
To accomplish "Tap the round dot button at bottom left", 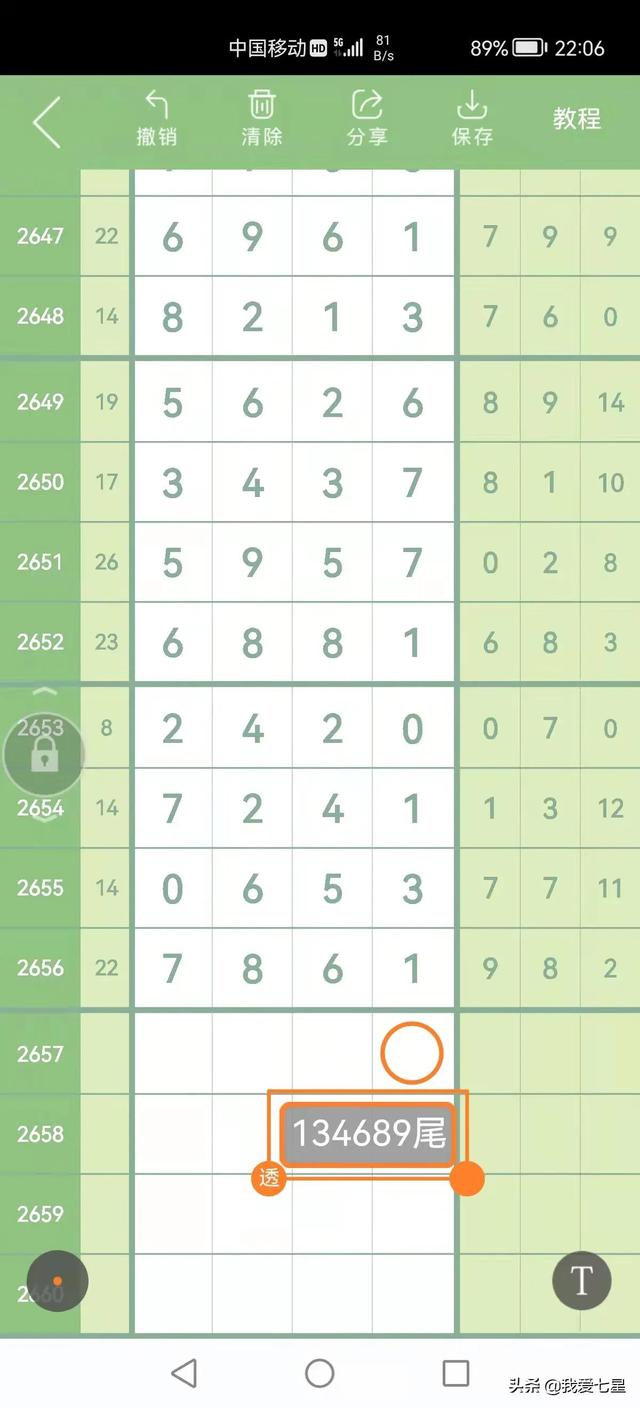I will 57,1281.
